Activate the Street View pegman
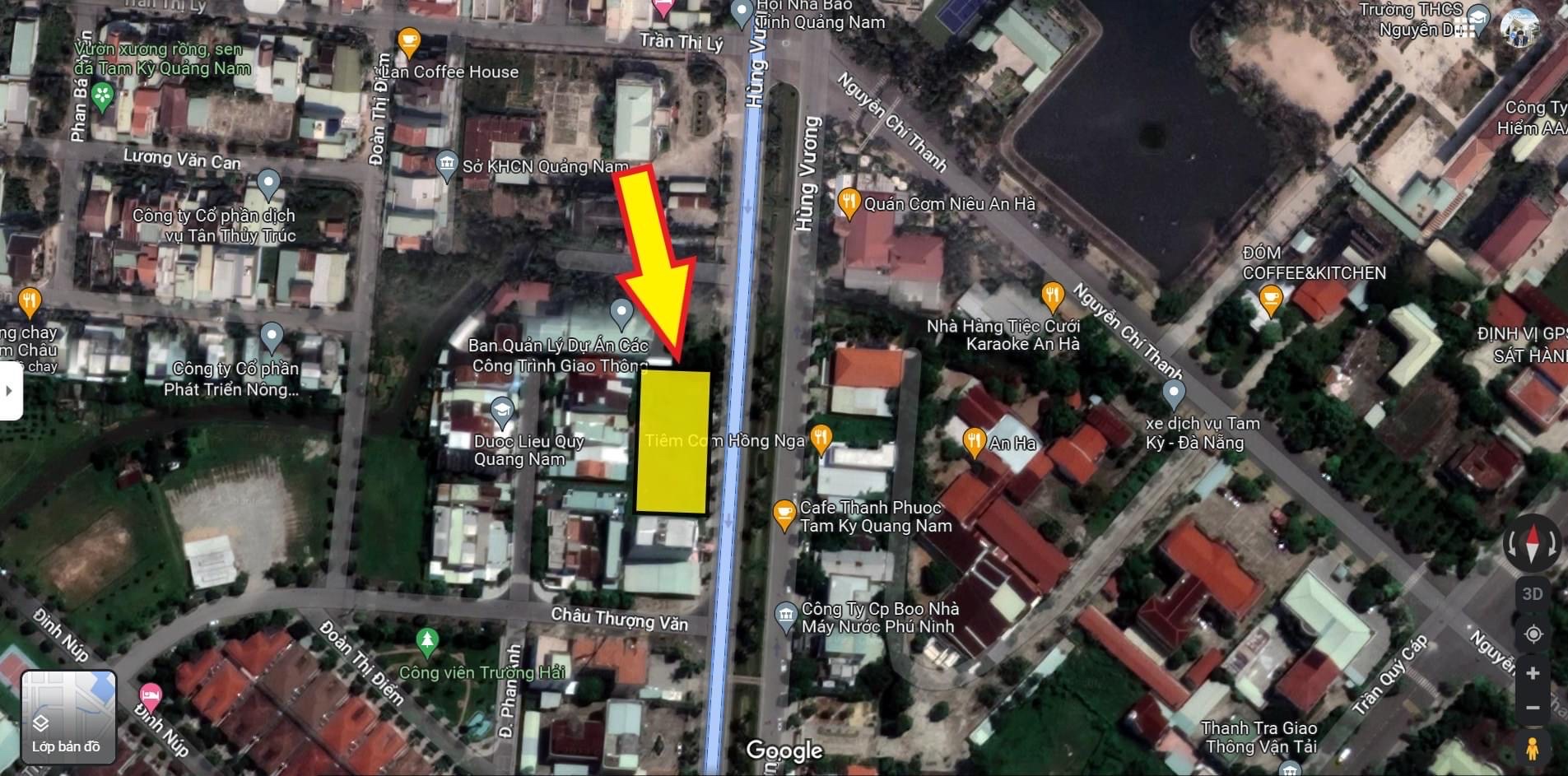This screenshot has width=1568, height=776. tap(1532, 749)
